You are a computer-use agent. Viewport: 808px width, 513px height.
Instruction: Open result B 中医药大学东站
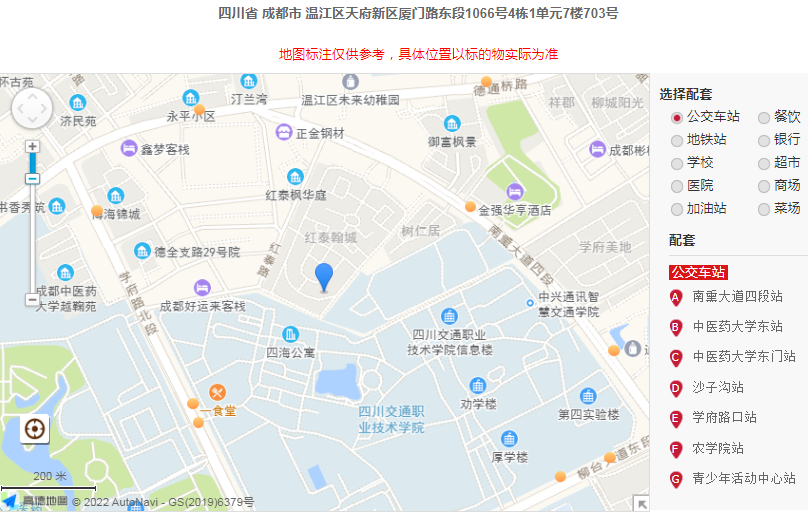click(737, 326)
